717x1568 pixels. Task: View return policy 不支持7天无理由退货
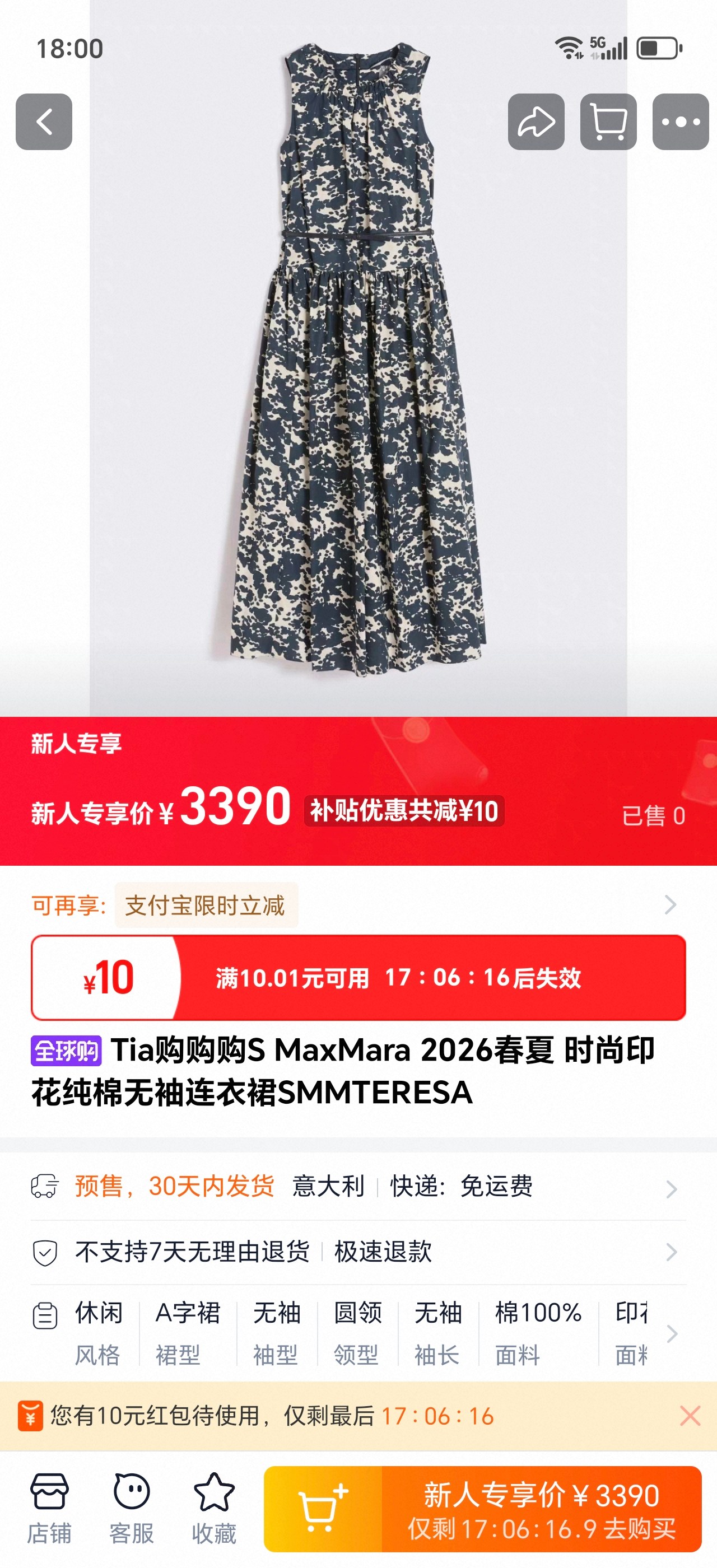click(x=358, y=1252)
